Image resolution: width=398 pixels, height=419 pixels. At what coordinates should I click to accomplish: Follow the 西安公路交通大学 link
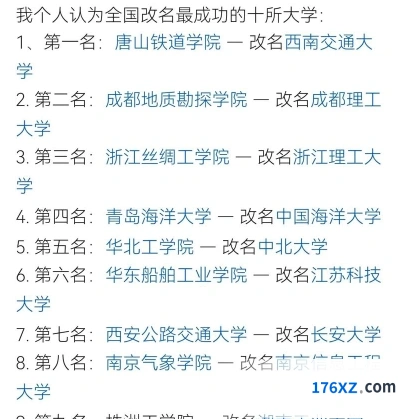pos(176,334)
